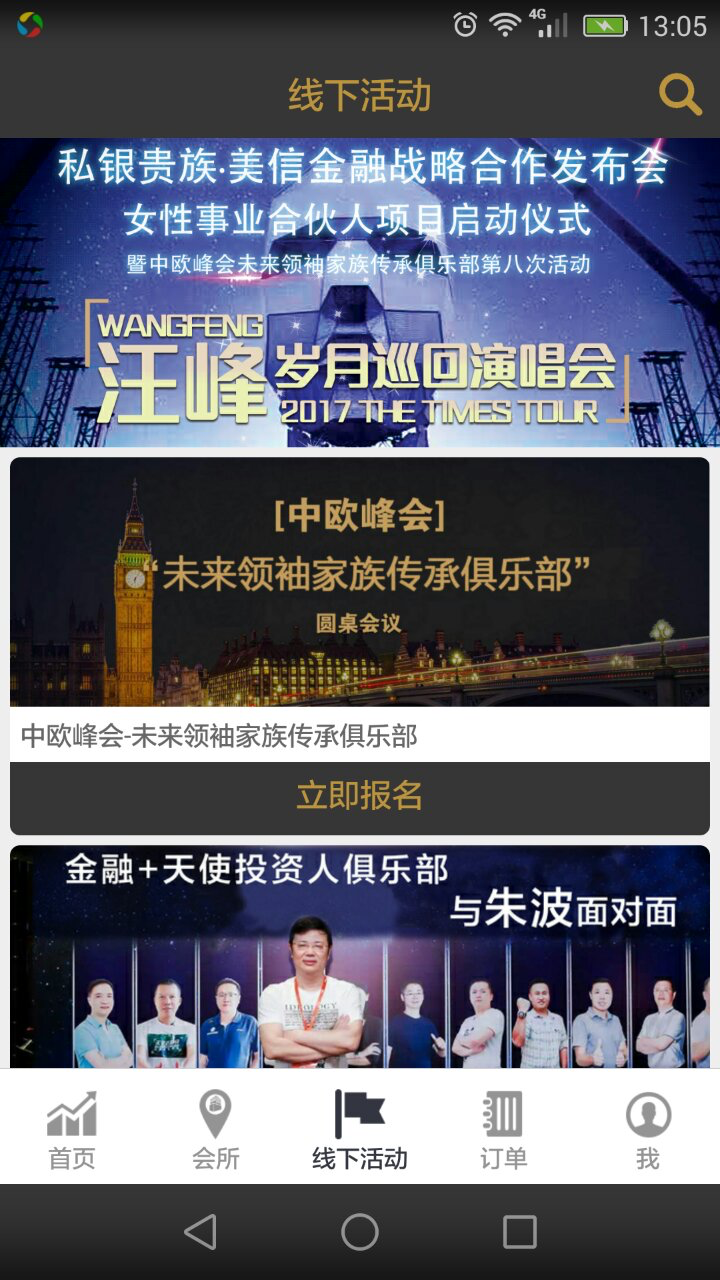The image size is (720, 1280).
Task: Open the search icon in the header
Action: click(680, 96)
